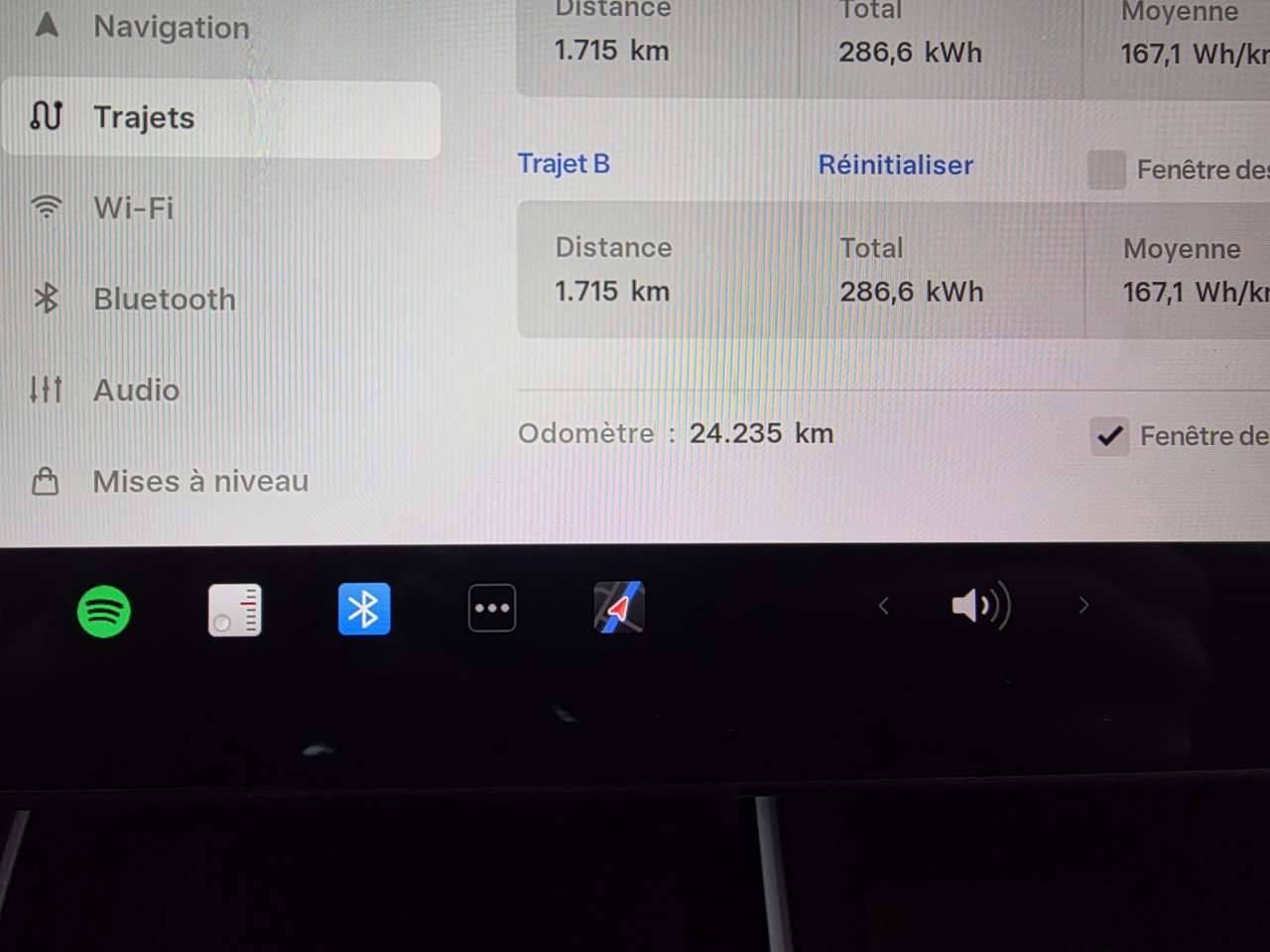This screenshot has width=1270, height=952.
Task: Open the dashcam map arrow icon
Action: click(619, 608)
